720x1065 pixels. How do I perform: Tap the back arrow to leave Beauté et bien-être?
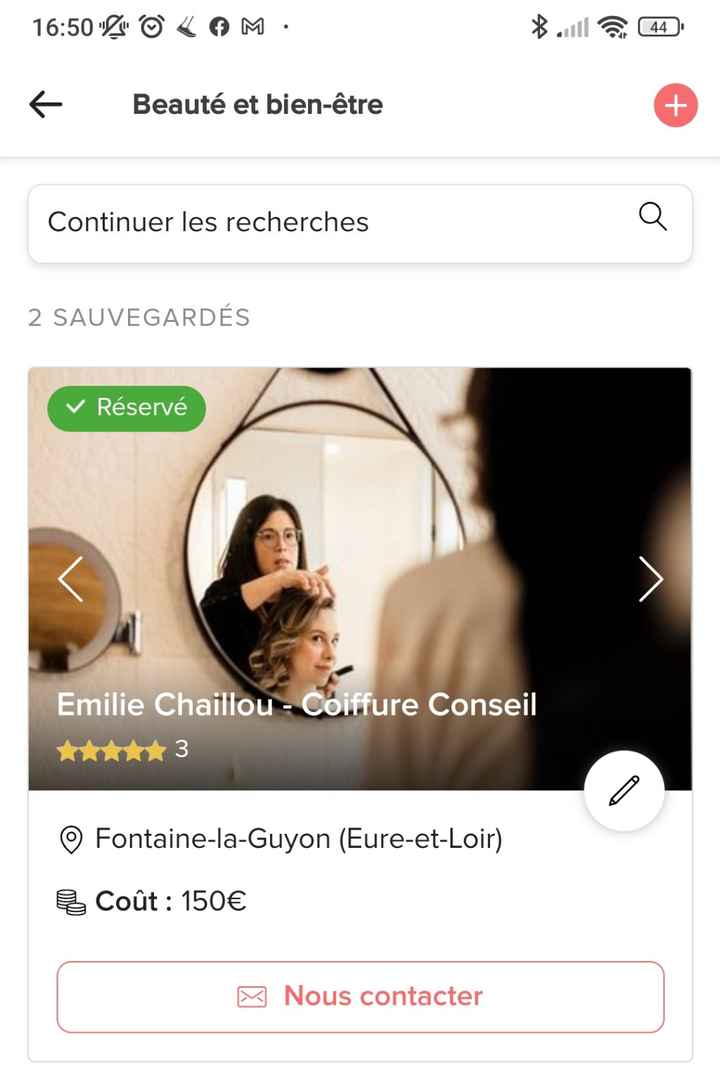(x=45, y=104)
